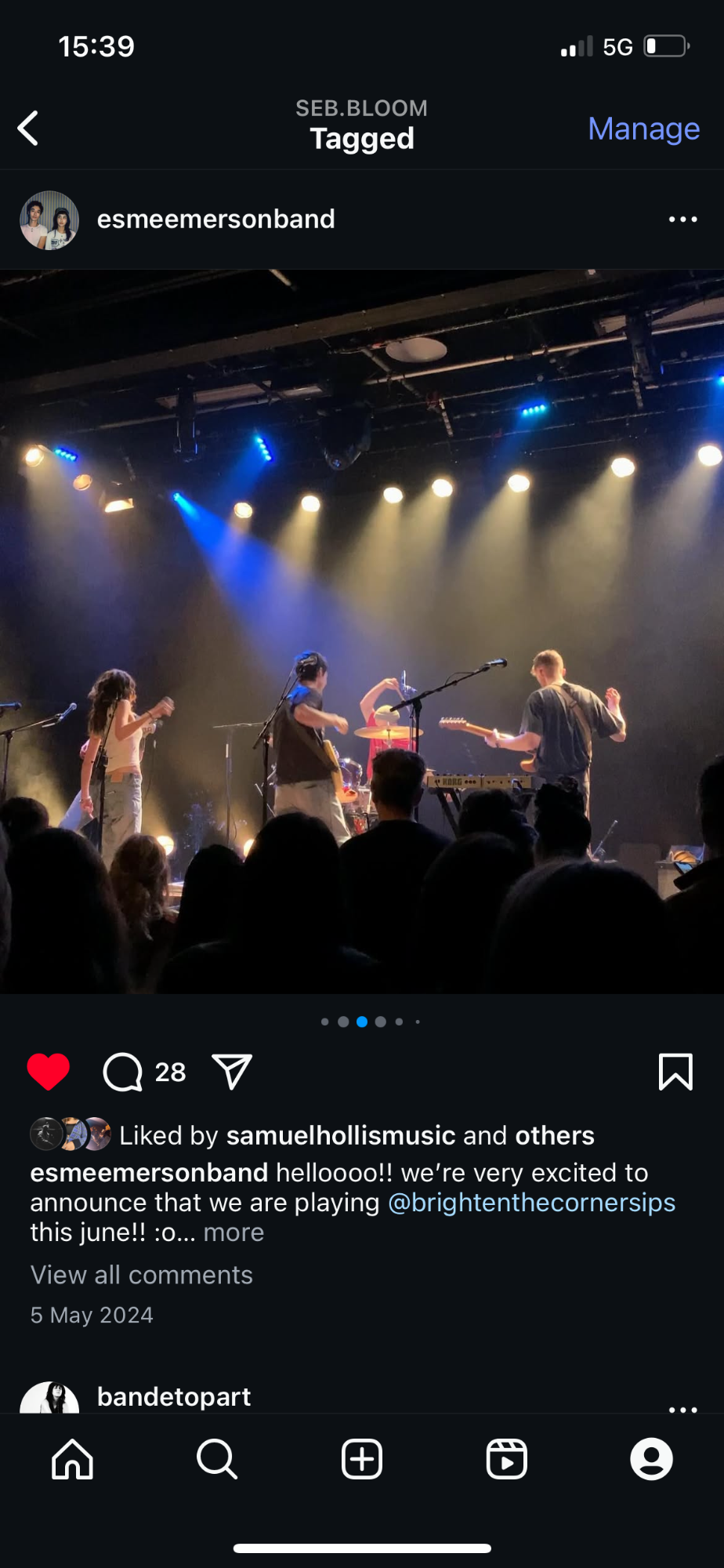This screenshot has width=724, height=1568.
Task: Tap Manage in the header
Action: [643, 129]
